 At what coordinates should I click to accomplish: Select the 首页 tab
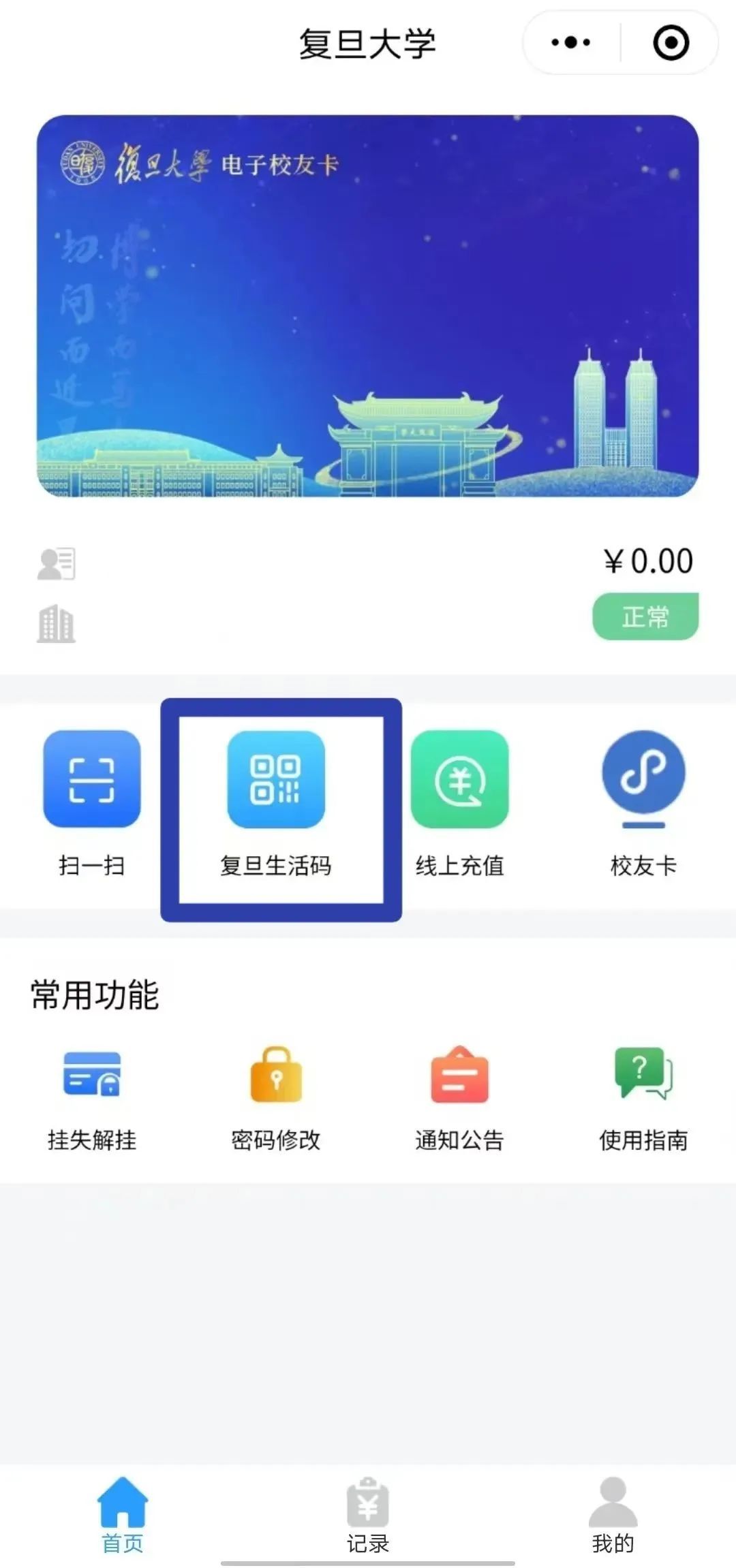pos(123,1516)
